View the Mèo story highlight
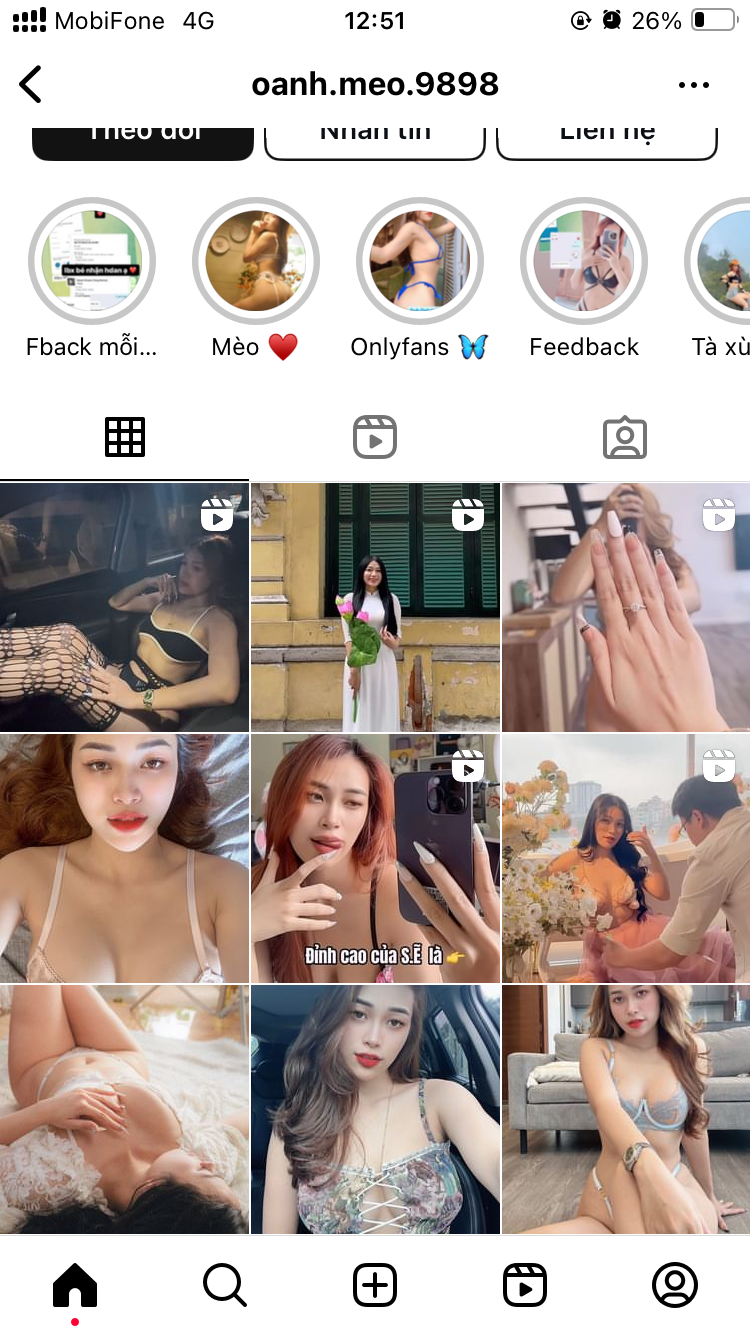This screenshot has width=750, height=1334. [255, 262]
